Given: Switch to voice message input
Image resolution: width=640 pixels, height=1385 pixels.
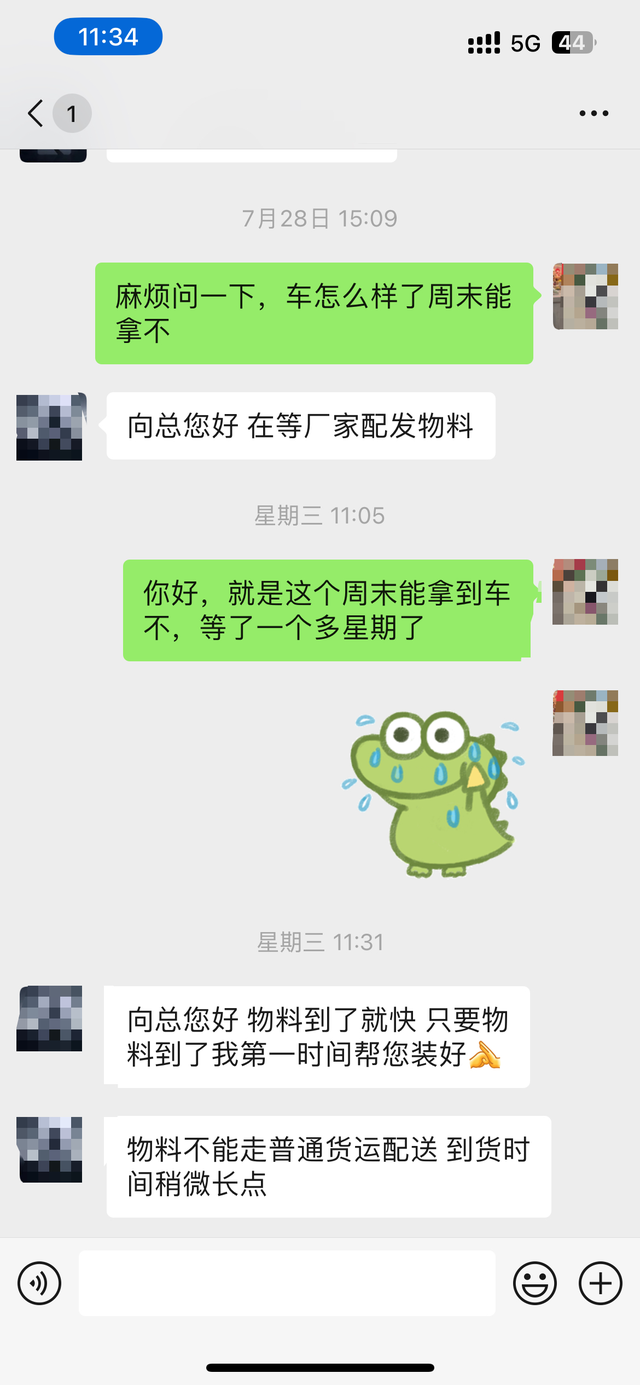Looking at the screenshot, I should point(40,1282).
